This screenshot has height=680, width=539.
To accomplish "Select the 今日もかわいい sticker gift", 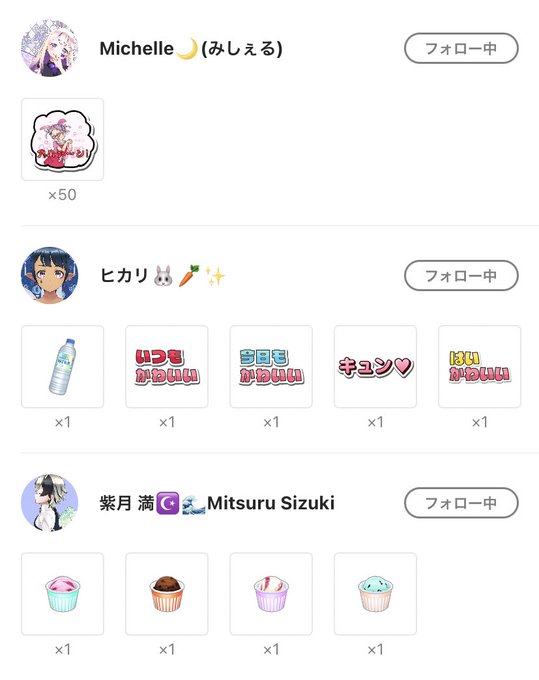I will (271, 366).
